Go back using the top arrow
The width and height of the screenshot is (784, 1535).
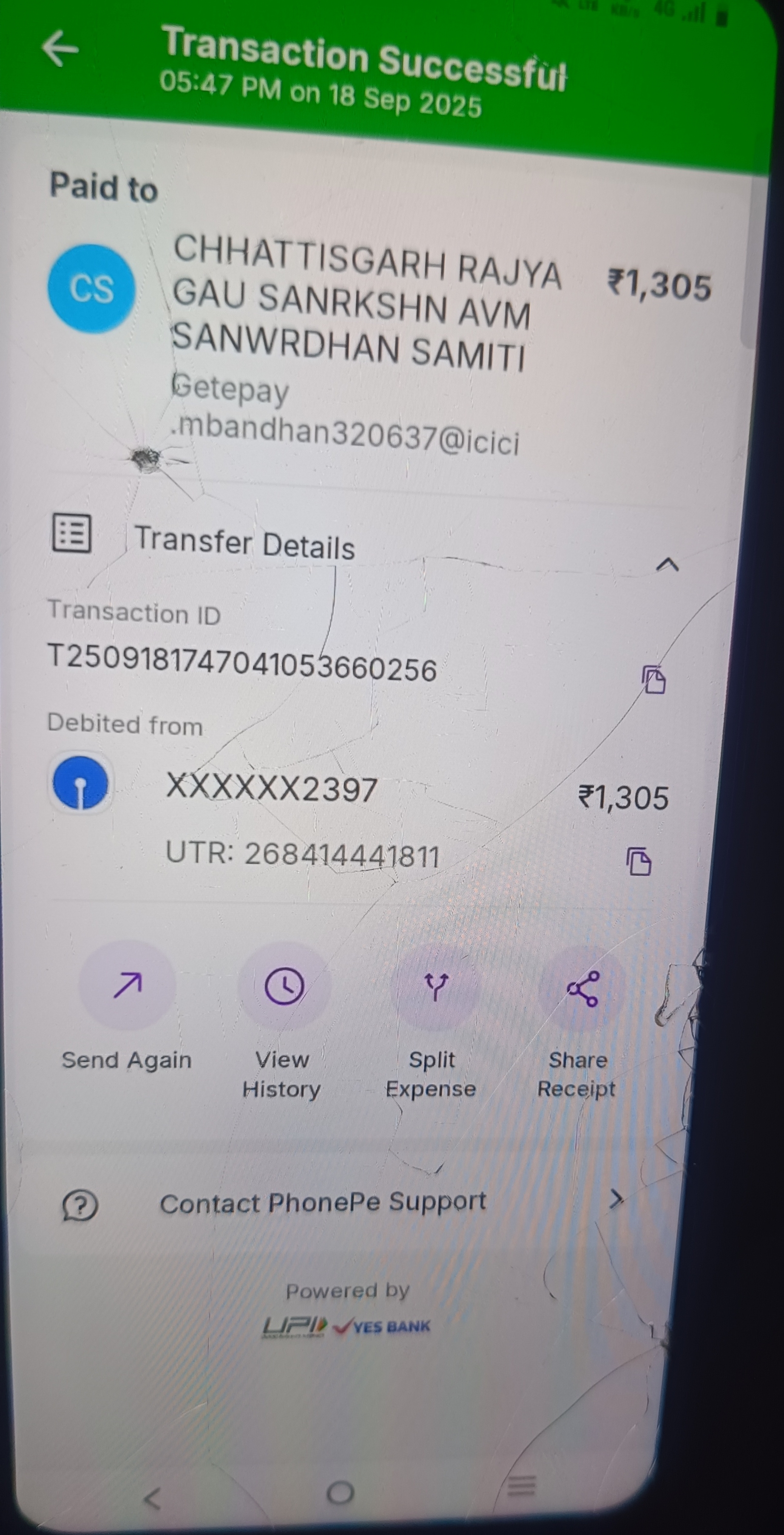coord(61,49)
